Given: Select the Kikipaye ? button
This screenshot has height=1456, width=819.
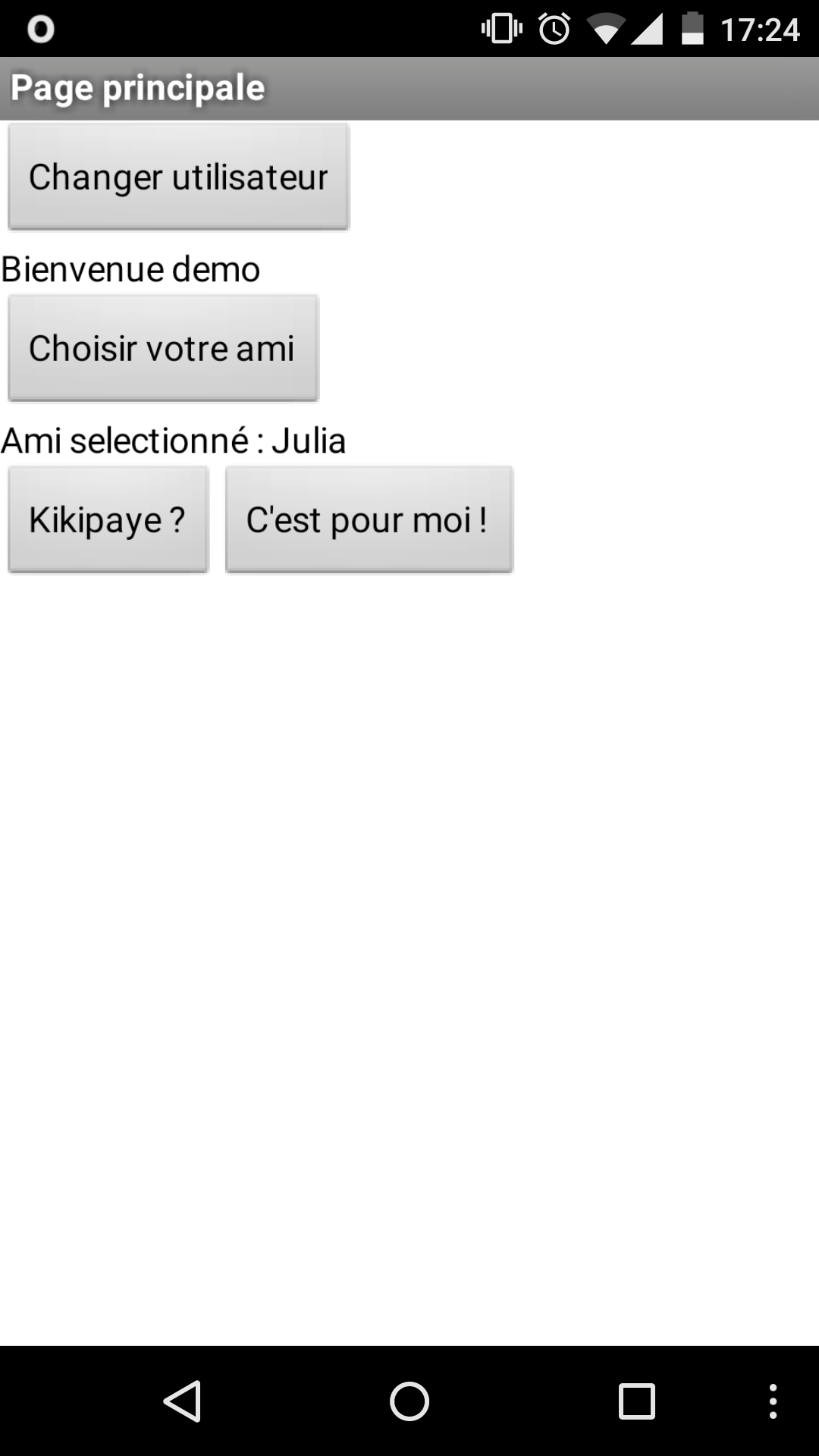Looking at the screenshot, I should click(108, 519).
